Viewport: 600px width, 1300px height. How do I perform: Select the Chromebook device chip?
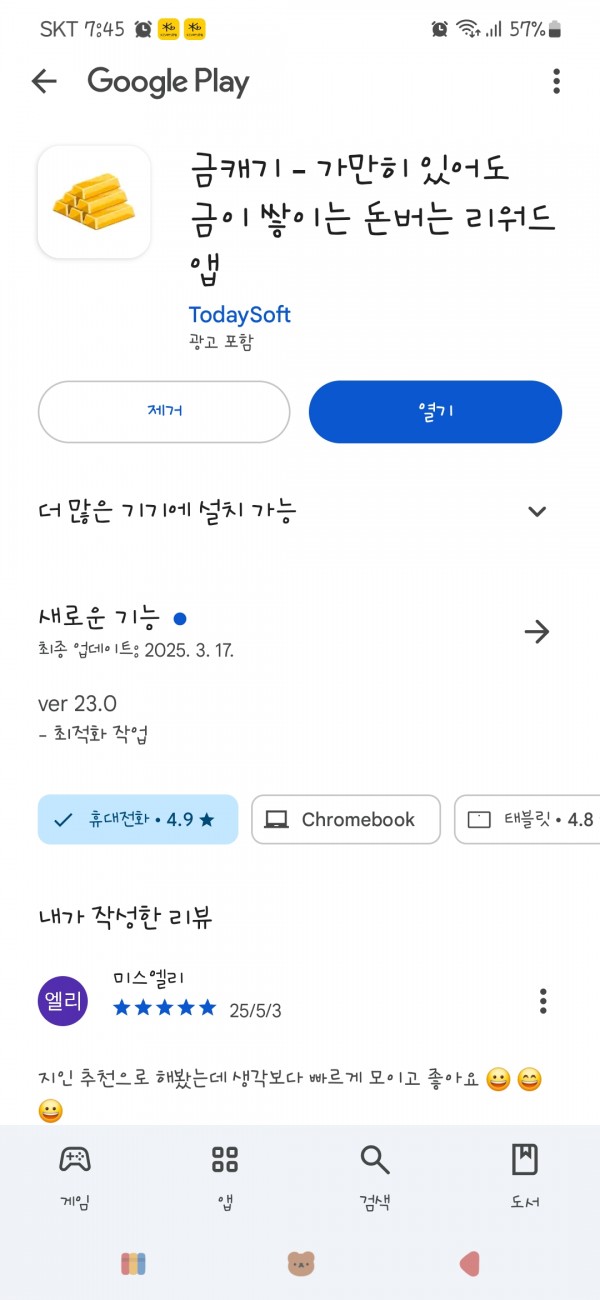coord(346,820)
